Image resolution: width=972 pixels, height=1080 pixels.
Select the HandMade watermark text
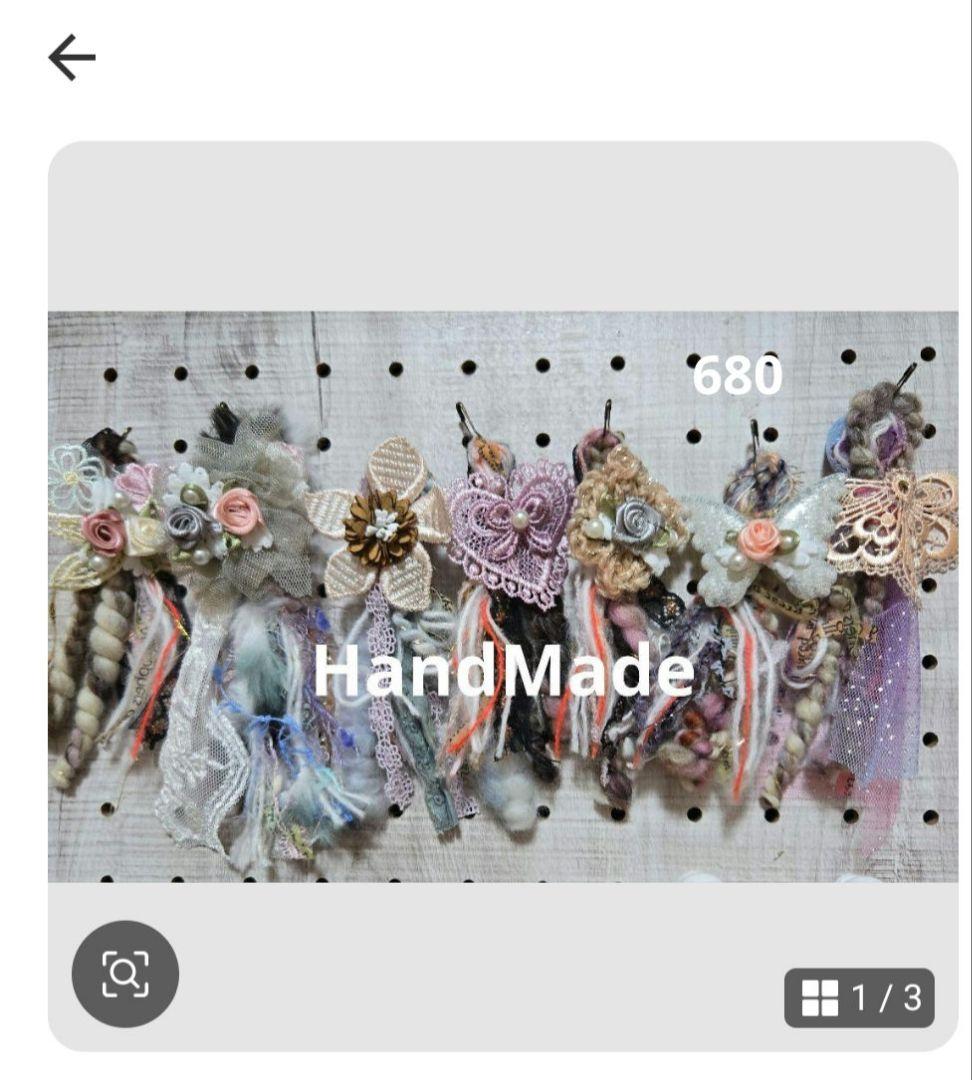503,672
